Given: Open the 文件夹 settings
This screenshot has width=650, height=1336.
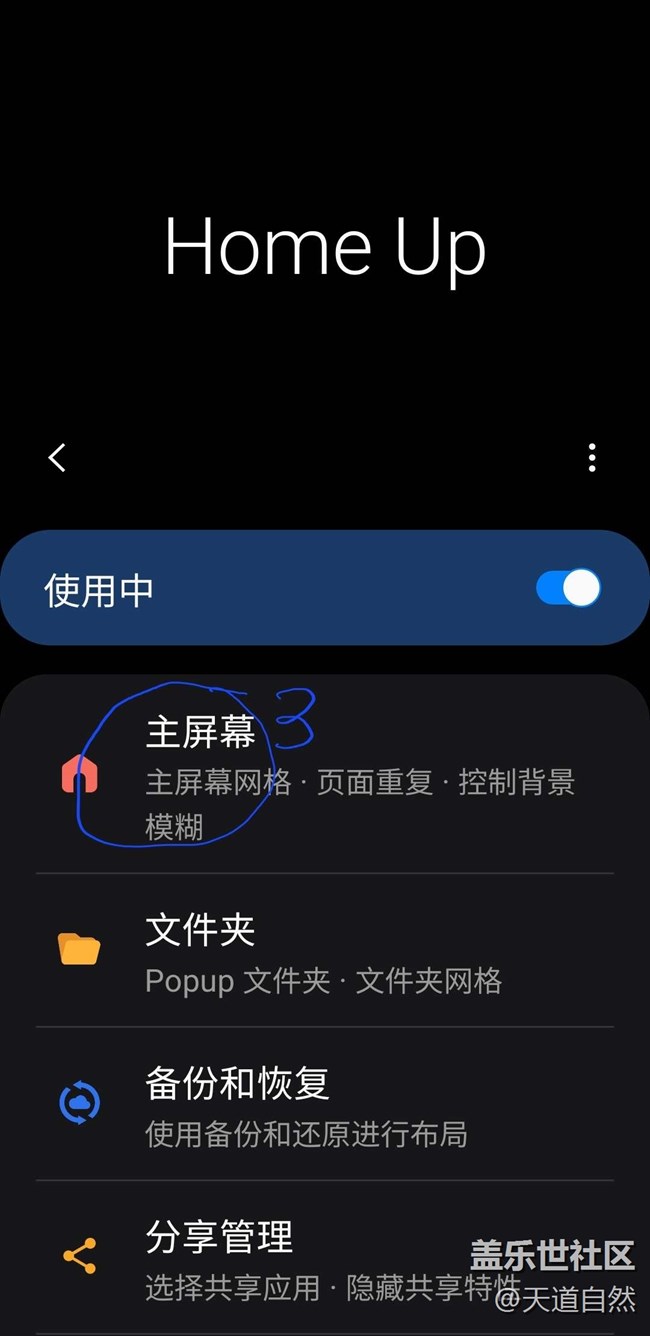Looking at the screenshot, I should click(x=325, y=950).
